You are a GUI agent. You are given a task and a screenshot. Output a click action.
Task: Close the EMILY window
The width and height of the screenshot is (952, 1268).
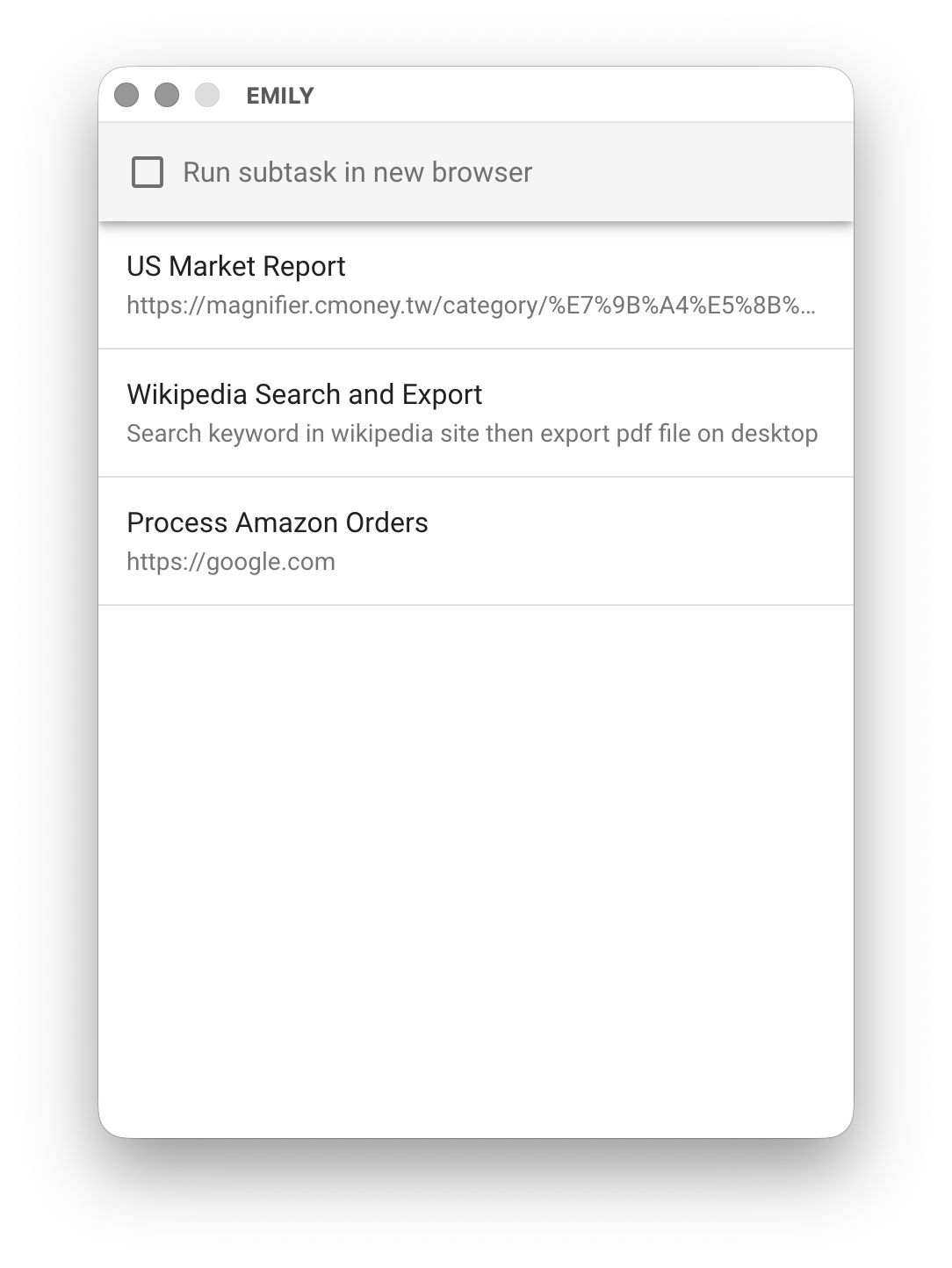(126, 95)
